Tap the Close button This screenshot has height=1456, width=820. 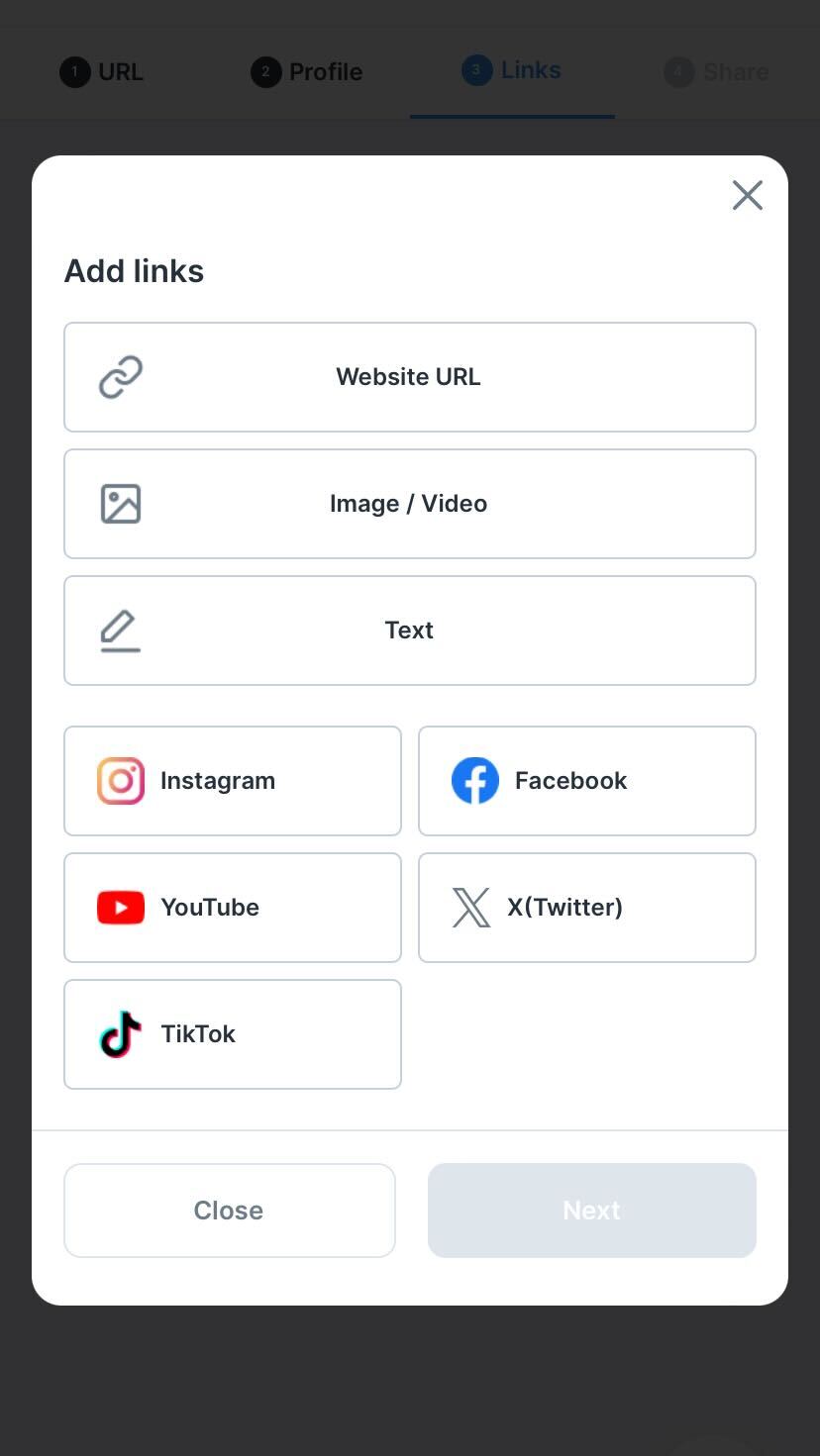click(229, 1211)
